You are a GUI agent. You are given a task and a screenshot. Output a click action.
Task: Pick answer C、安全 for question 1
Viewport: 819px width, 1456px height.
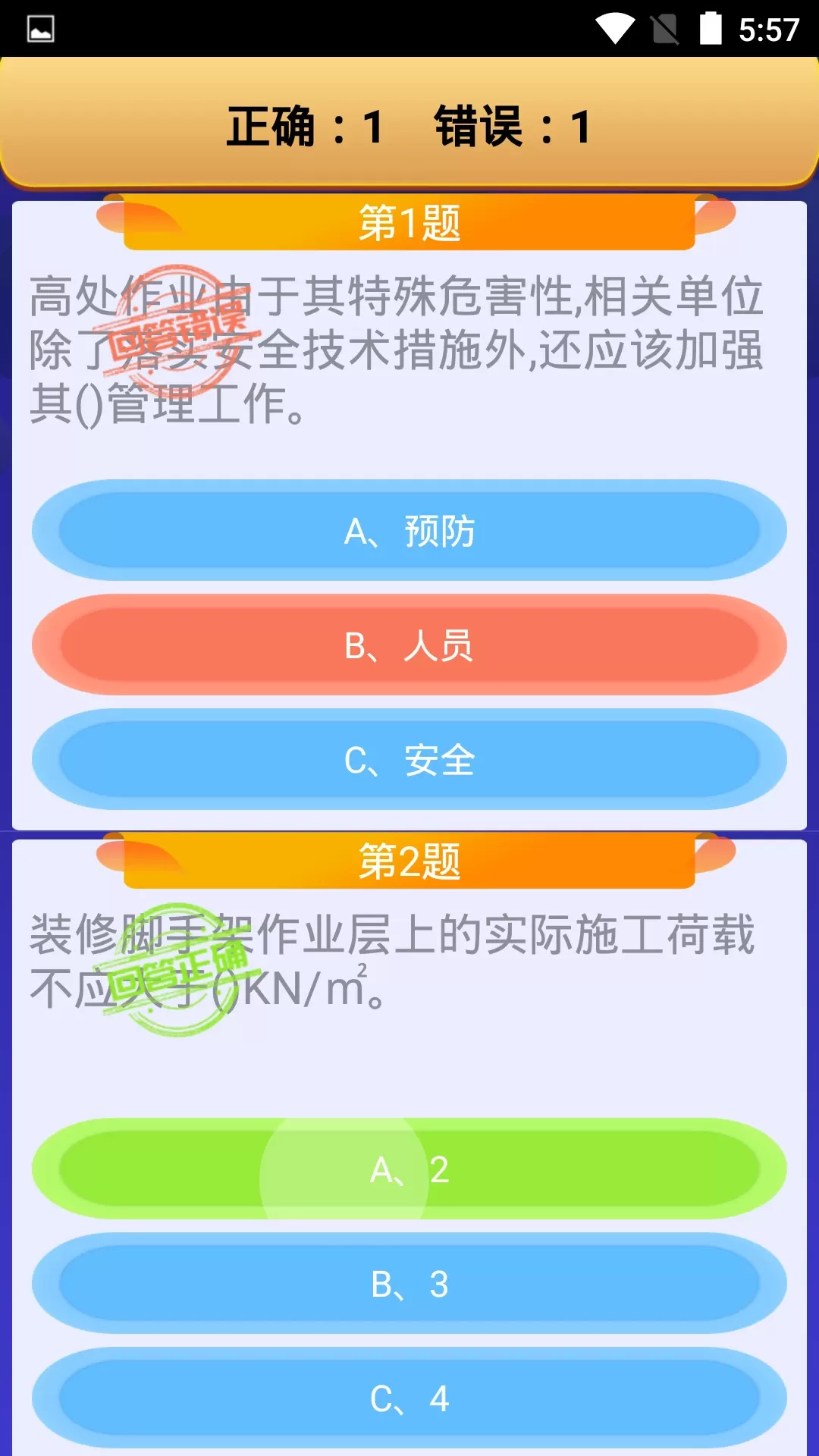(409, 759)
